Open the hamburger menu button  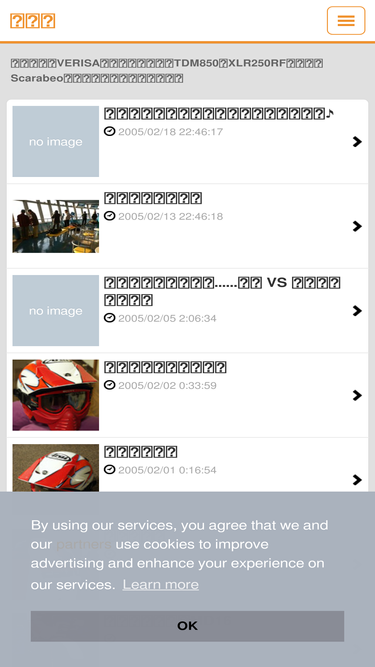346,20
